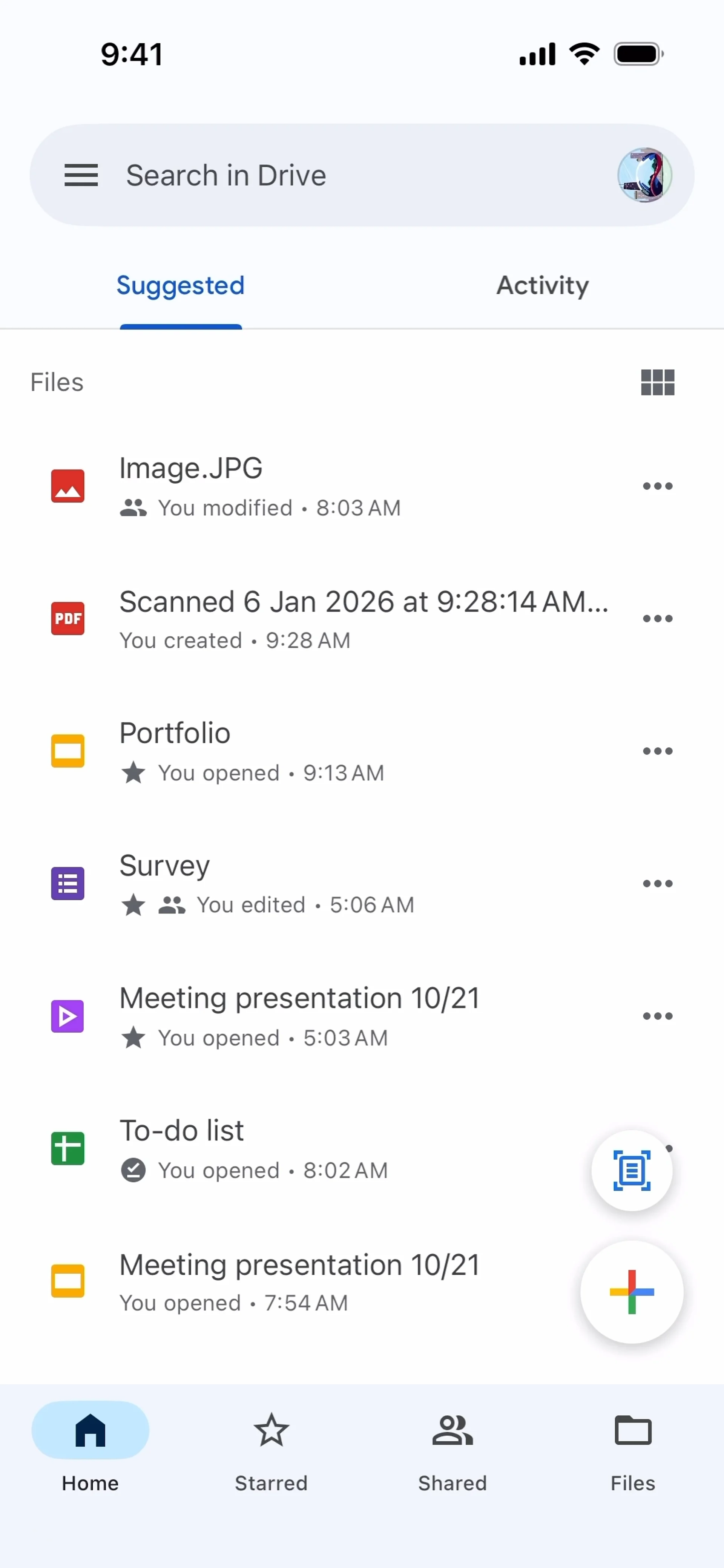Switch files to grid view
724x1568 pixels.
(x=658, y=382)
